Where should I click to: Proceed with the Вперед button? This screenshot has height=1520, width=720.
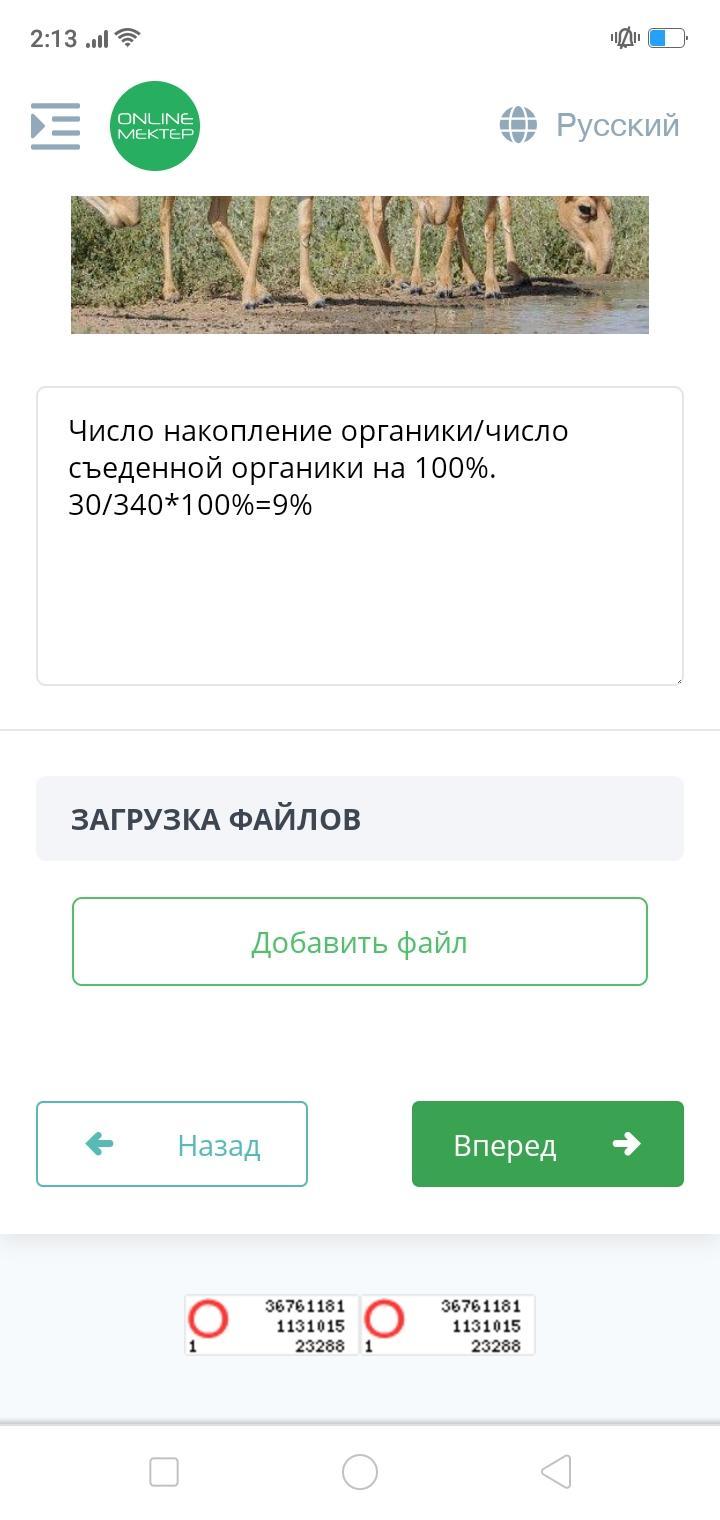click(x=548, y=1144)
